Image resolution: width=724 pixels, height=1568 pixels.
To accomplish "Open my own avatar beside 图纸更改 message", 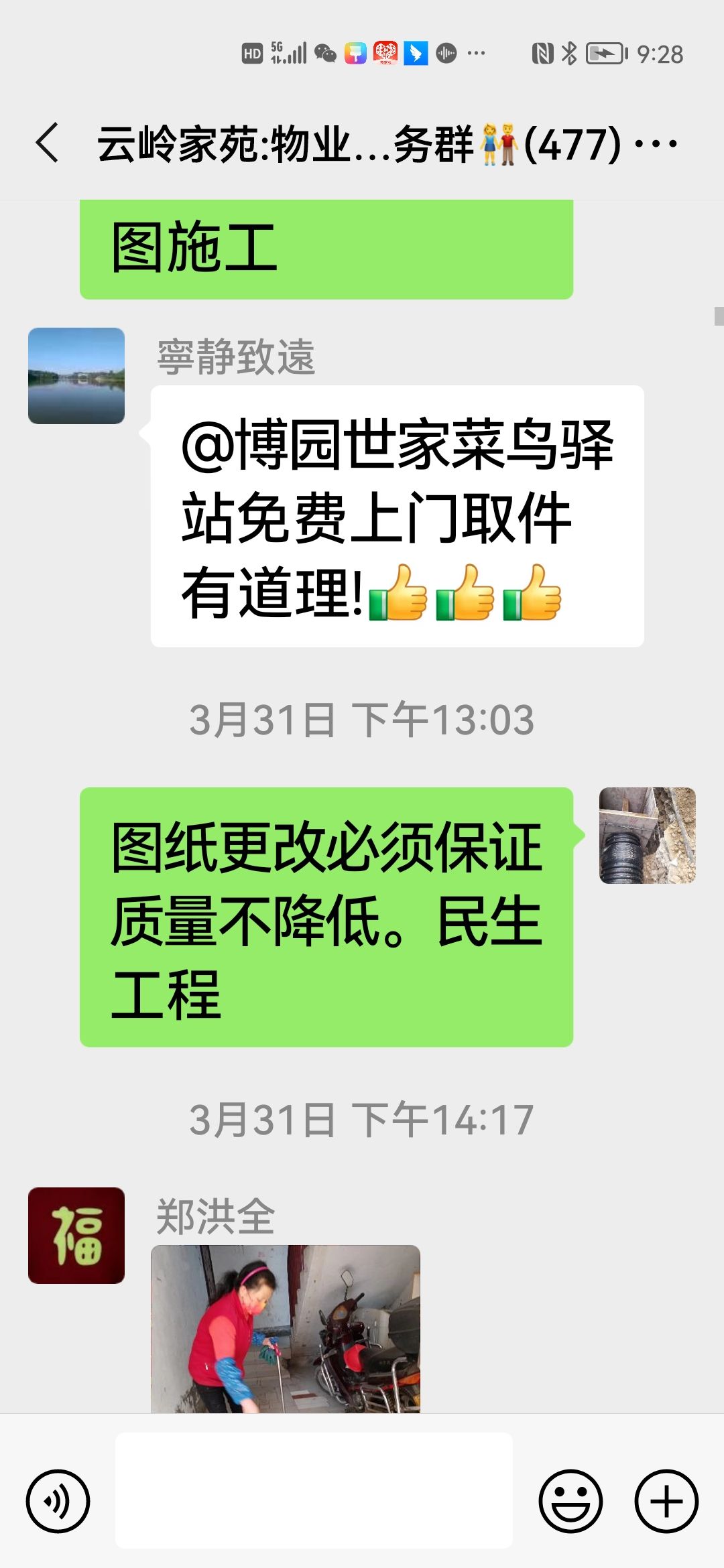I will (x=647, y=836).
